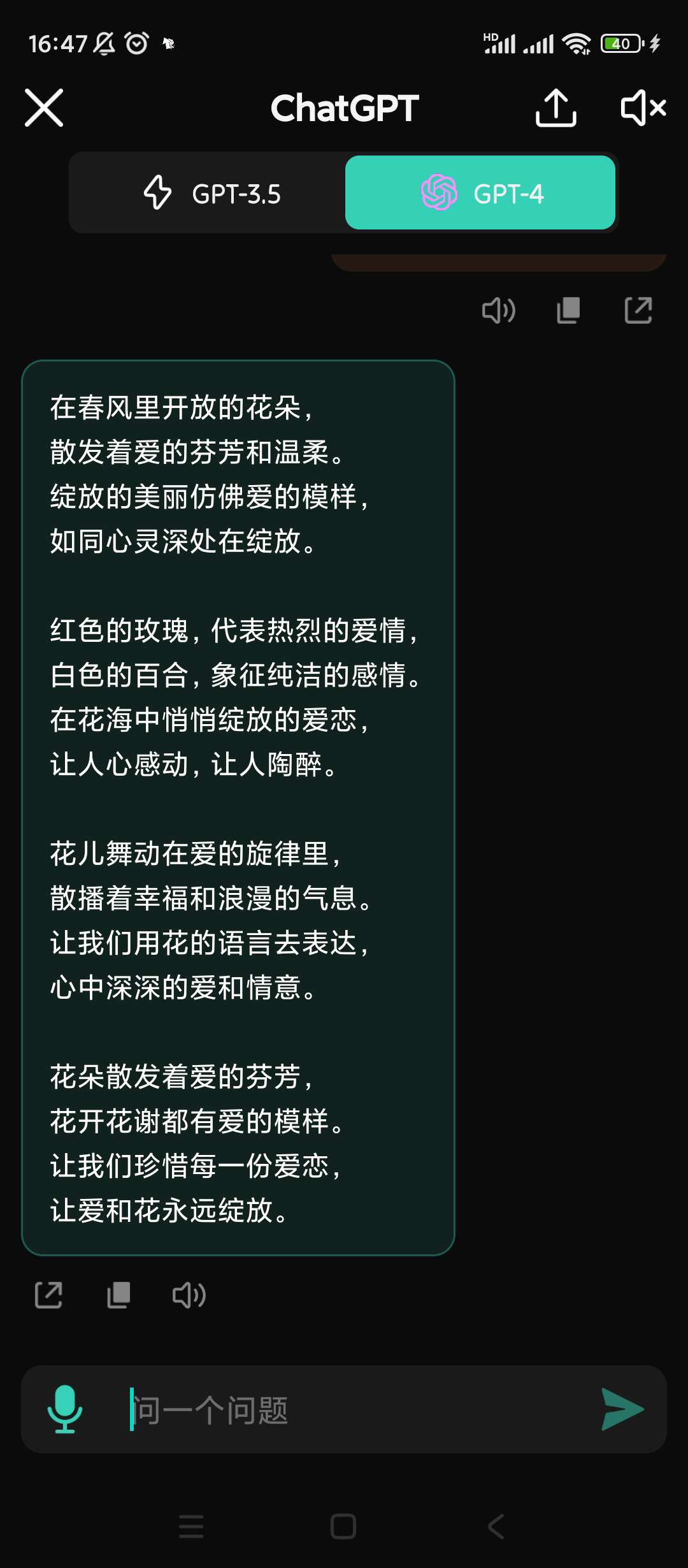Play the flower poem reply aloud
This screenshot has width=688, height=1568.
tap(189, 1295)
